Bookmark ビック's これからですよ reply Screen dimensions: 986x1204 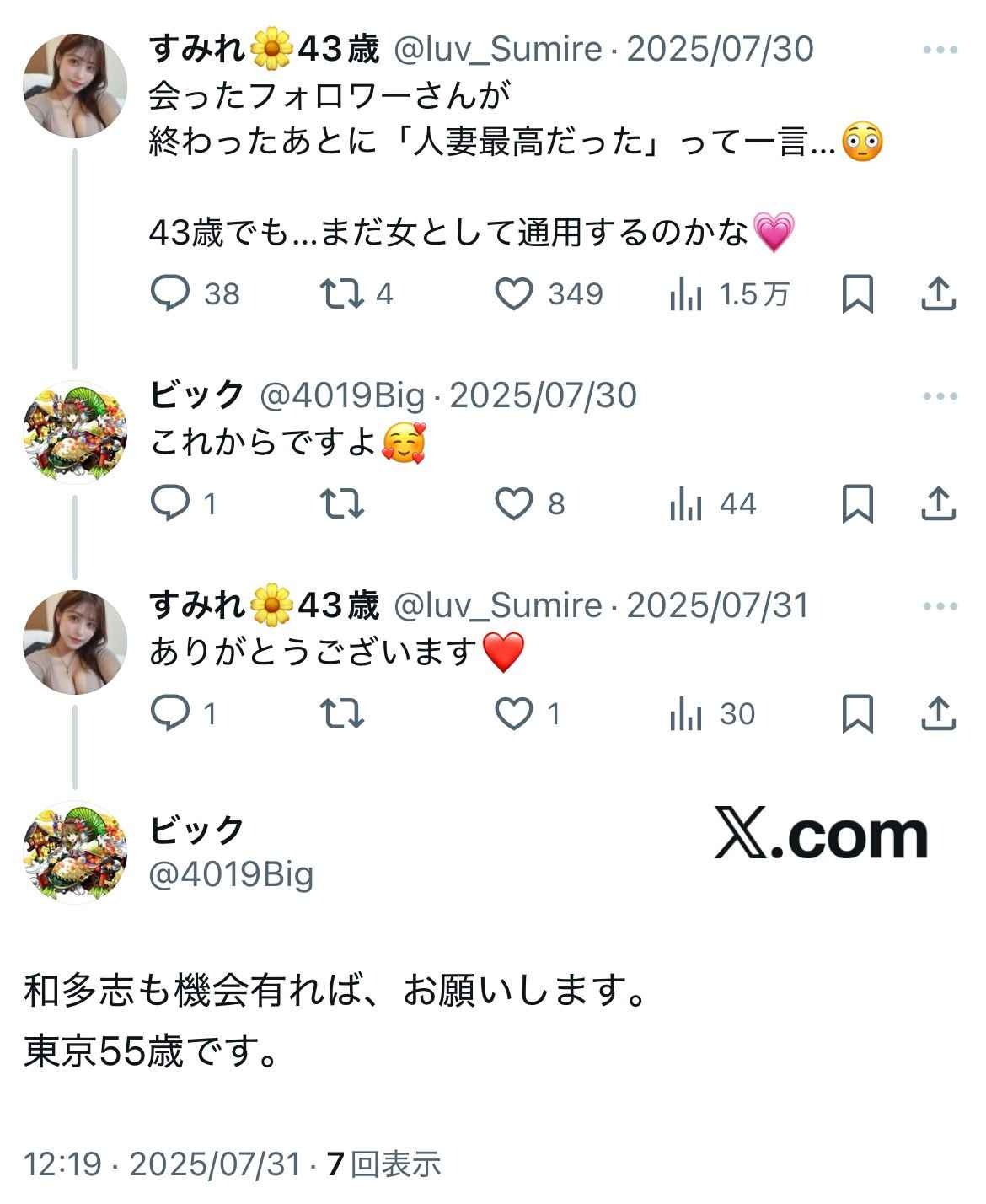858,504
